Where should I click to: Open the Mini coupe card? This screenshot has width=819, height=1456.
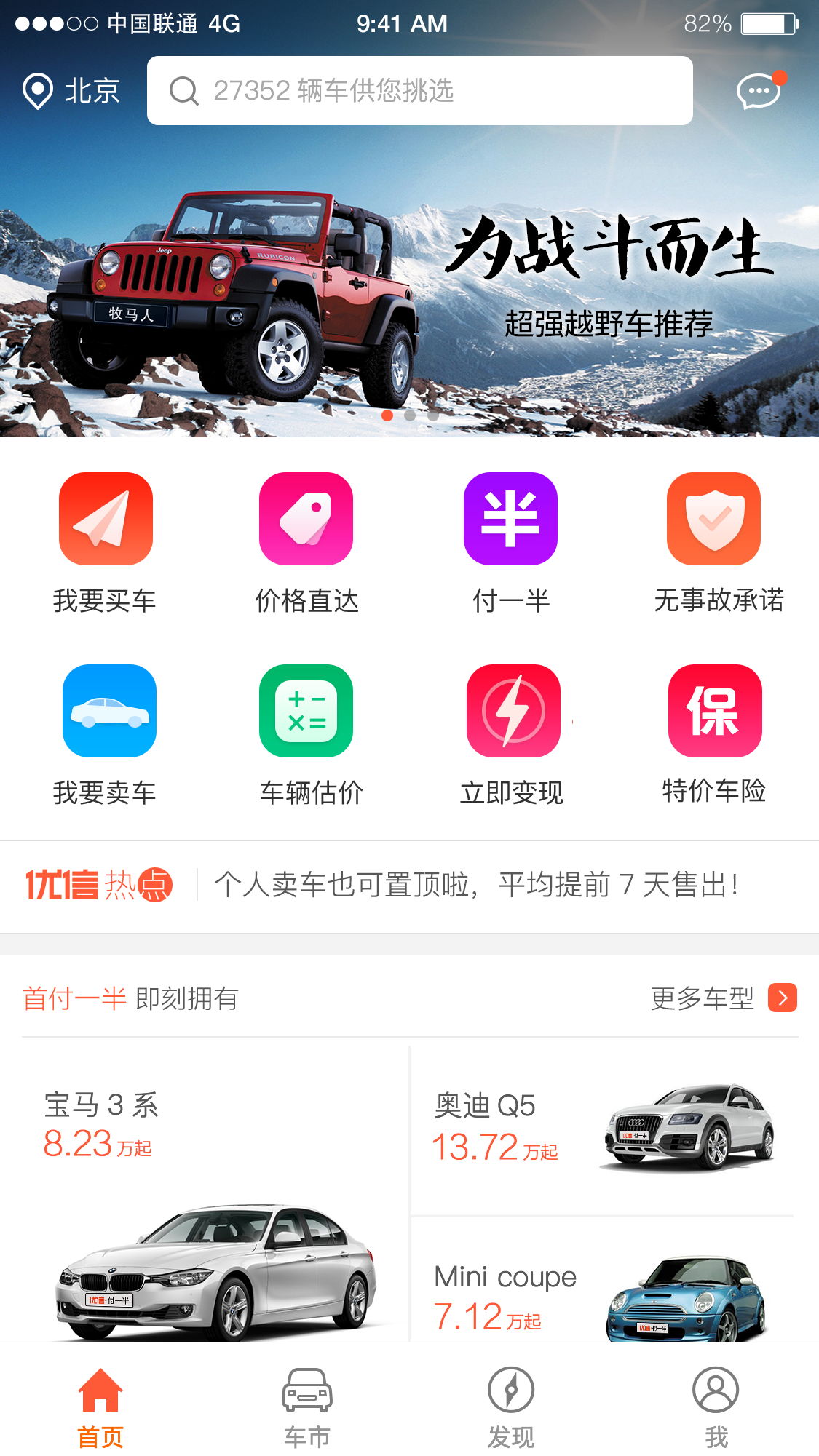602,1280
